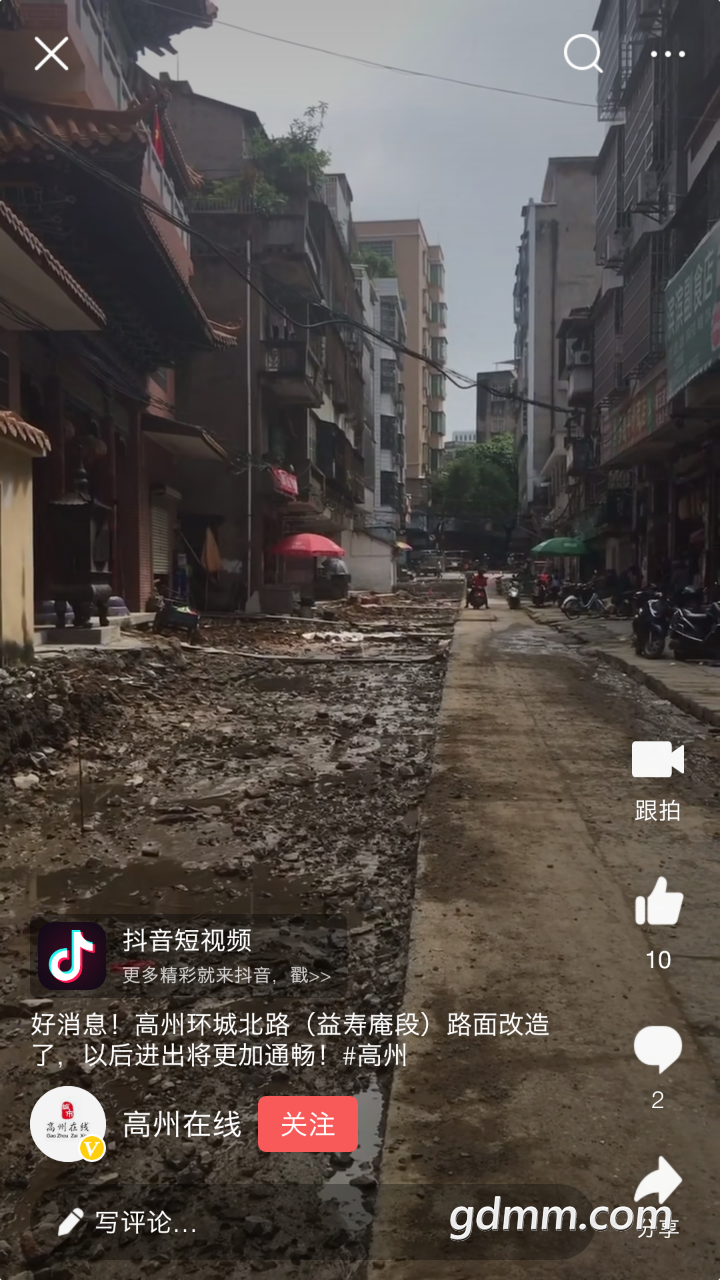Follow 高州在线 with 关注 button

(307, 1124)
